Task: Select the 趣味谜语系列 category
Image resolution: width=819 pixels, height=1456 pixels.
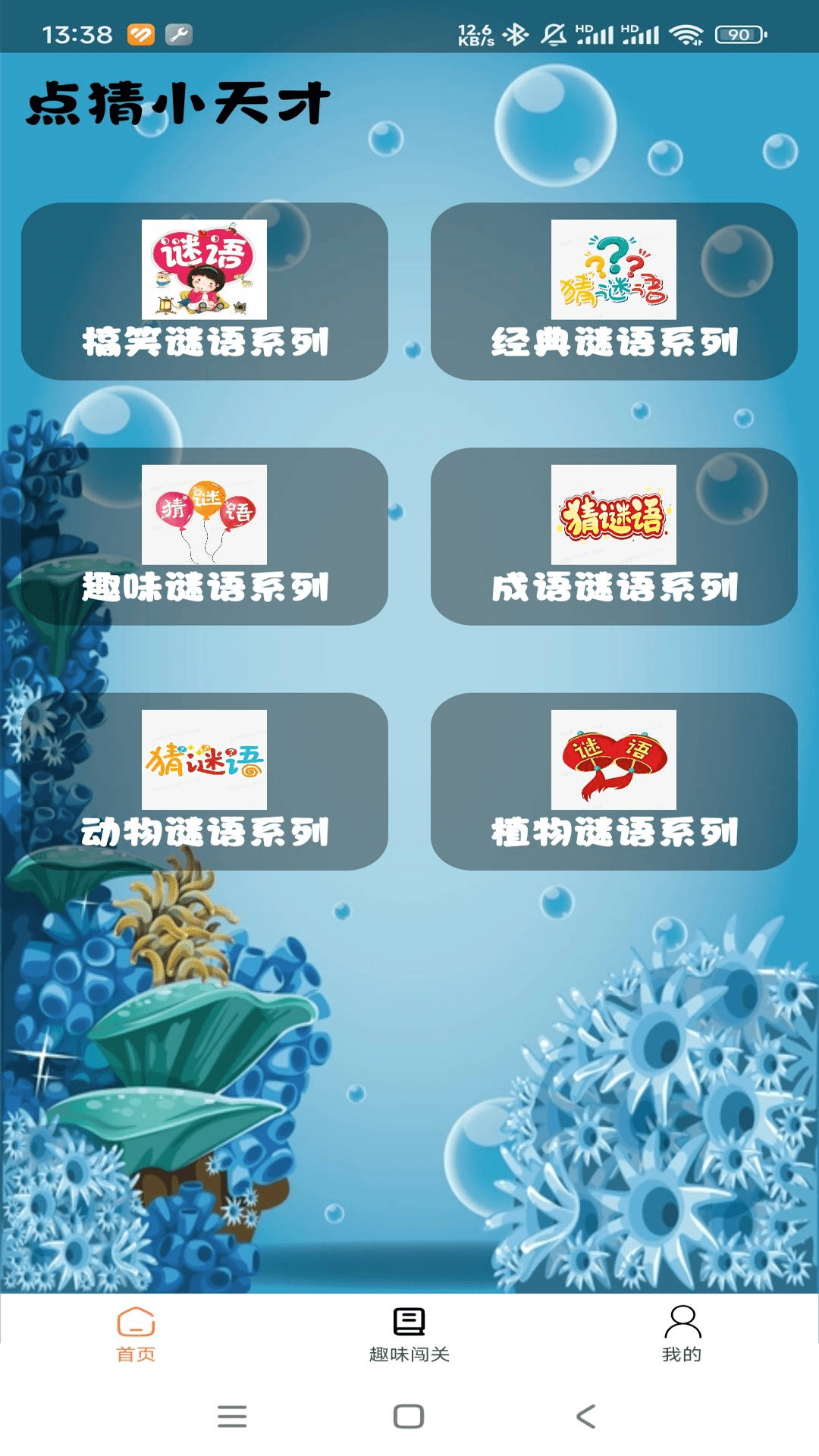Action: point(205,536)
